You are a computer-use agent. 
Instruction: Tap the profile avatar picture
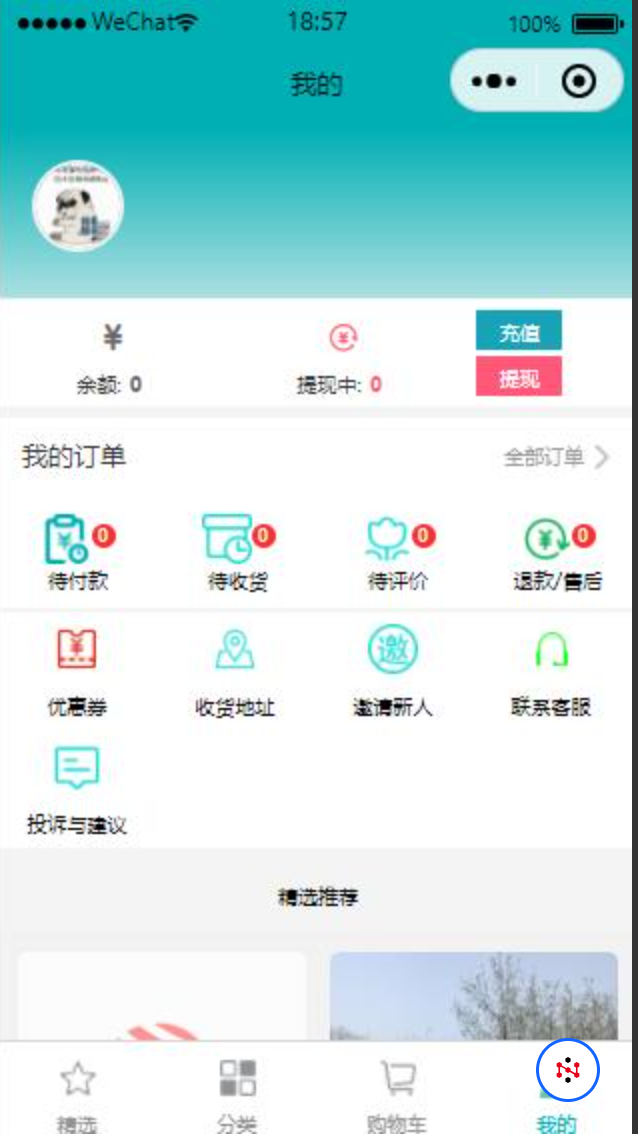click(x=78, y=205)
